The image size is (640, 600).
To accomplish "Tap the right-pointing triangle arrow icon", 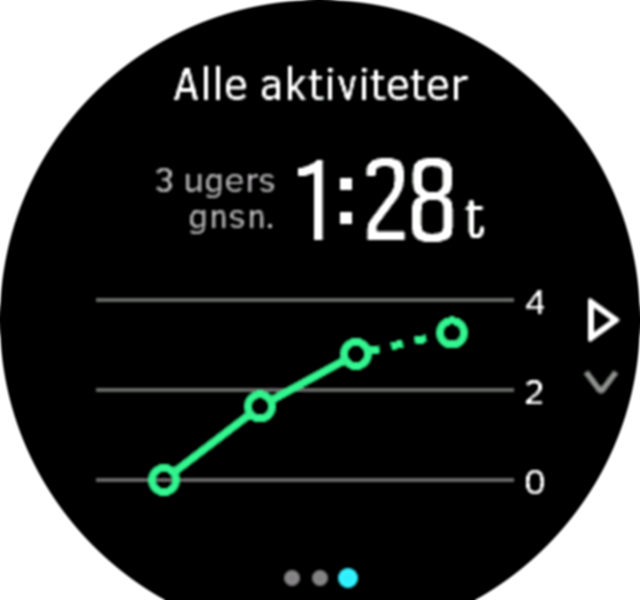I will 600,322.
